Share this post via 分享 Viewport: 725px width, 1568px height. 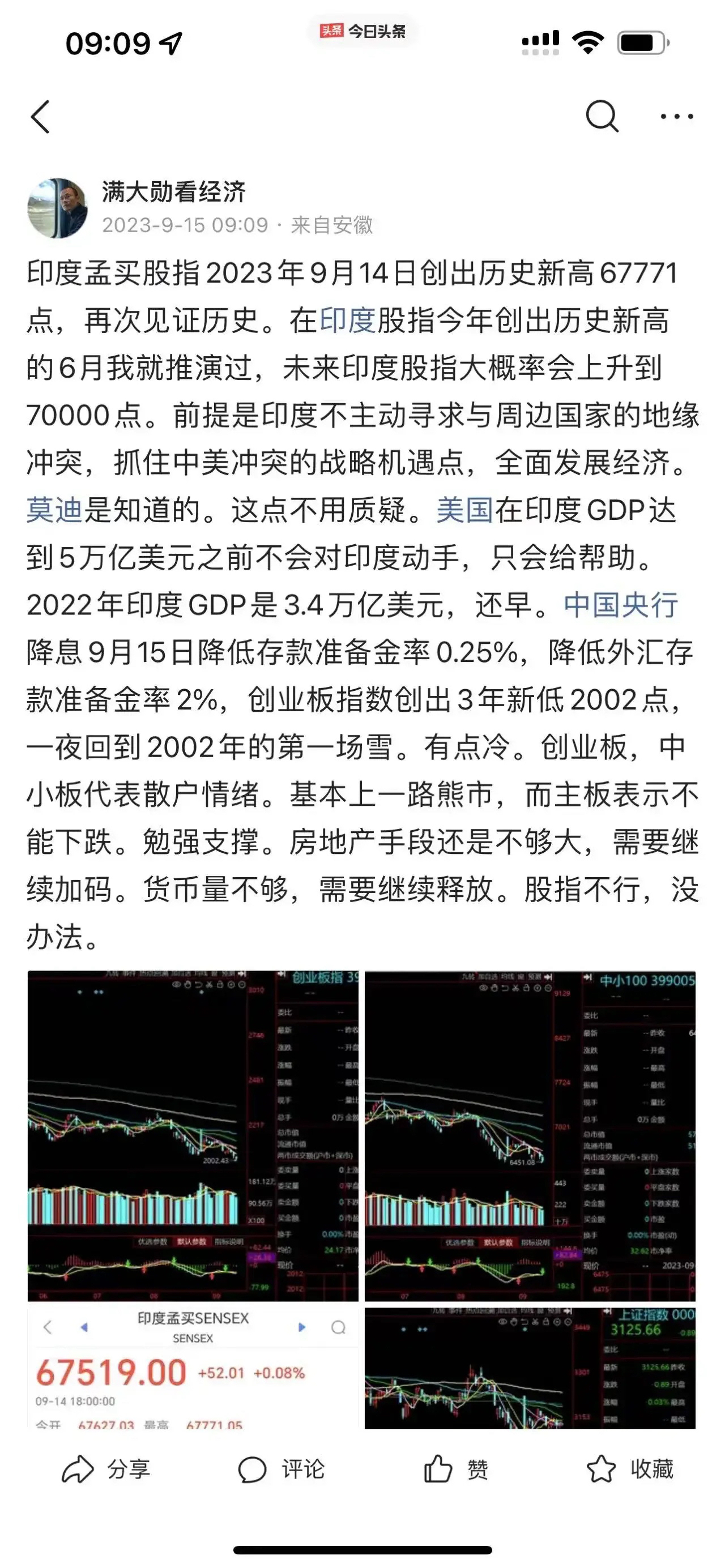pos(106,1469)
